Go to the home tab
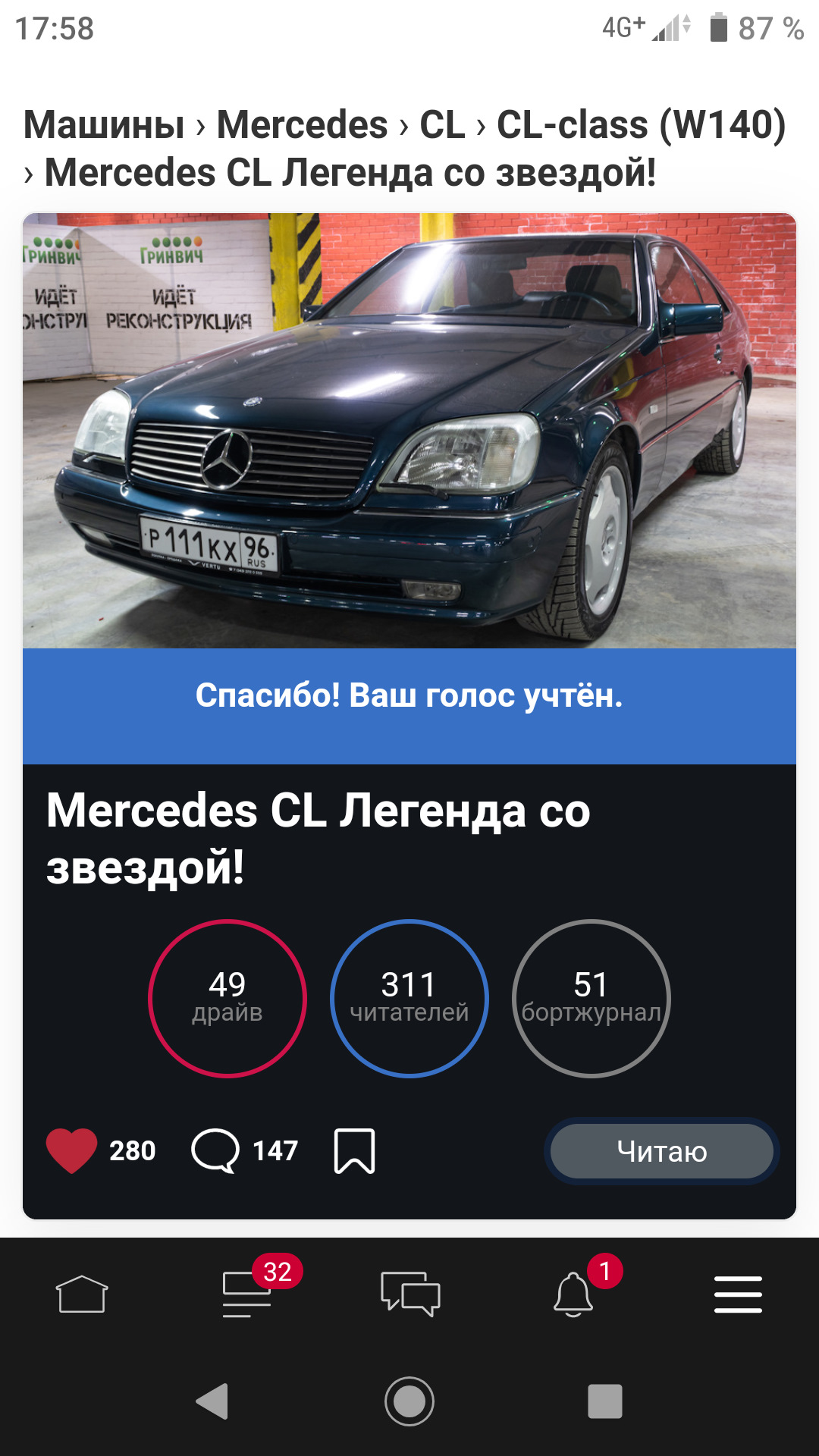 [x=82, y=1294]
